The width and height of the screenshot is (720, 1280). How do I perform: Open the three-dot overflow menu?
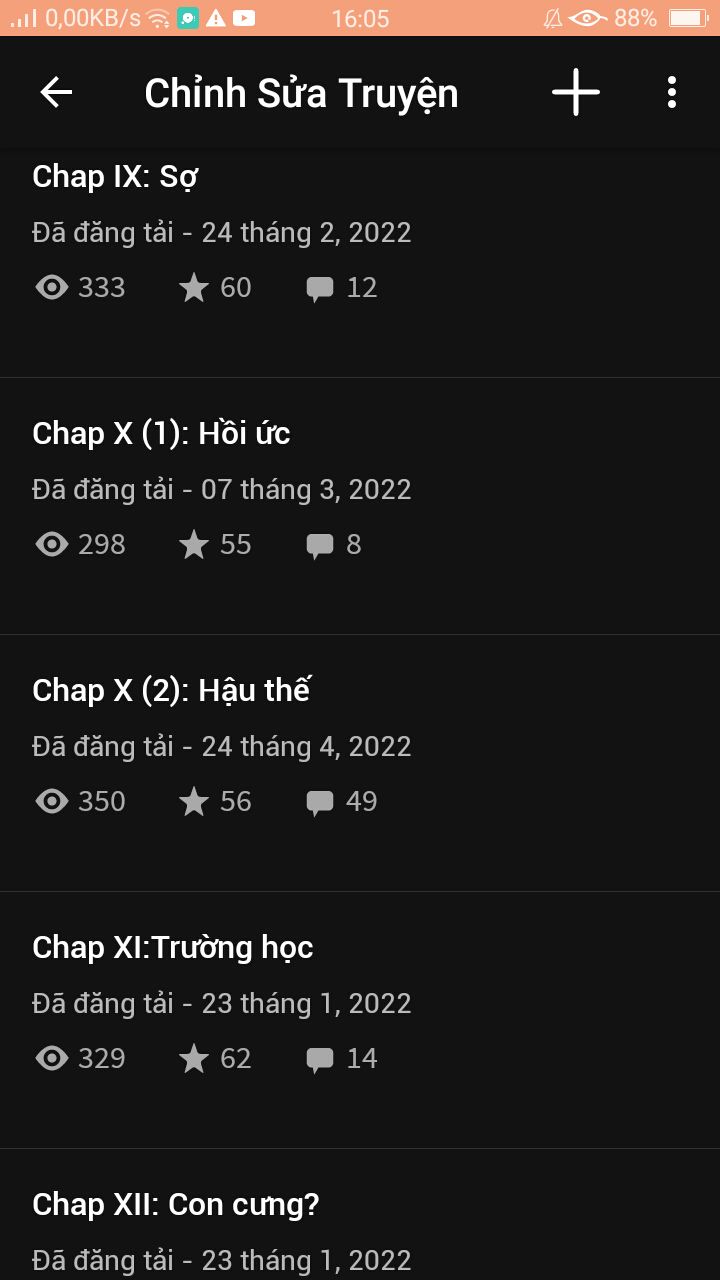[x=671, y=93]
